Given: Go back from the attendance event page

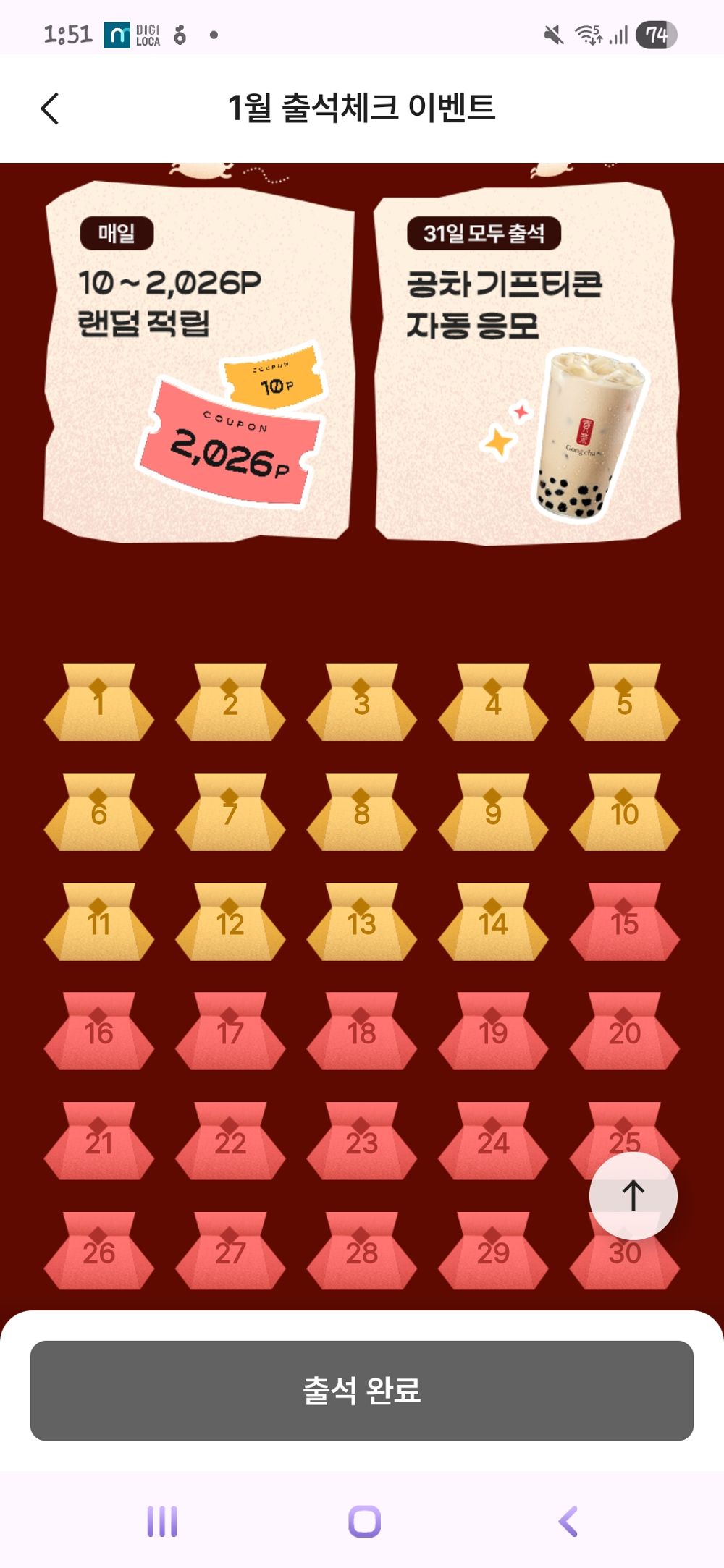Looking at the screenshot, I should pos(50,109).
